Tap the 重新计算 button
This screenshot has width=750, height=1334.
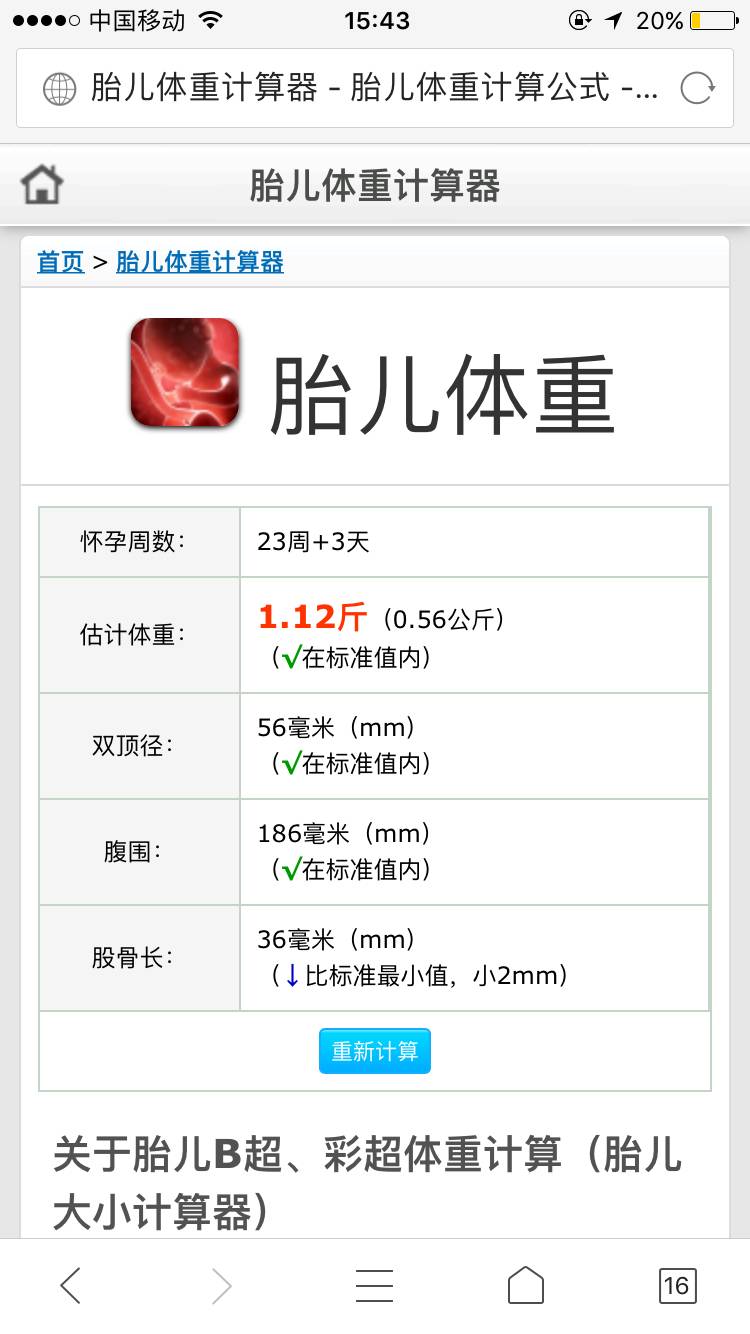375,1051
